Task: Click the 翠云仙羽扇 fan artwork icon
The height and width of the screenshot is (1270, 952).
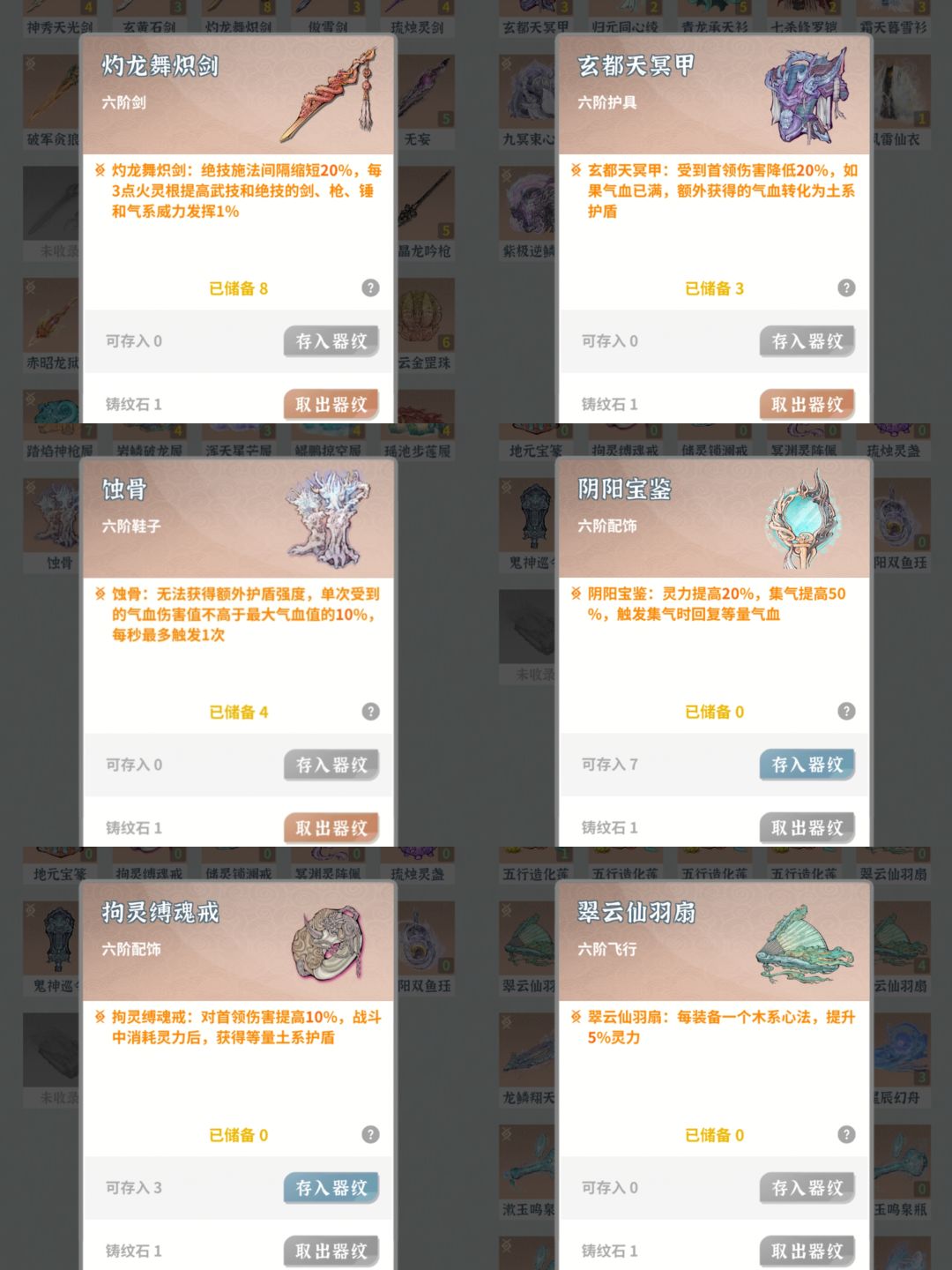Action: click(802, 939)
